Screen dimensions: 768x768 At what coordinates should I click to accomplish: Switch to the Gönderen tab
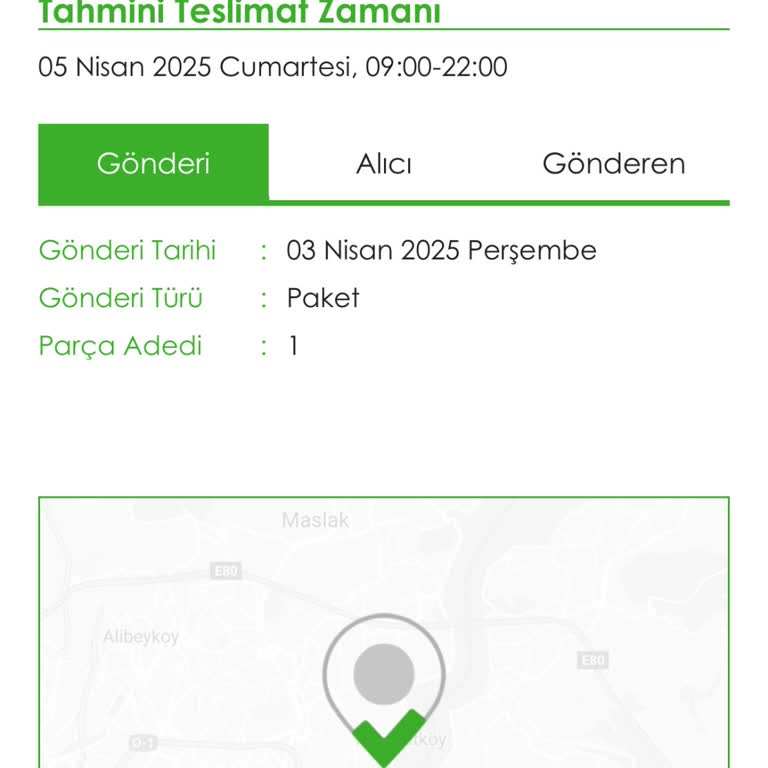[x=613, y=164]
